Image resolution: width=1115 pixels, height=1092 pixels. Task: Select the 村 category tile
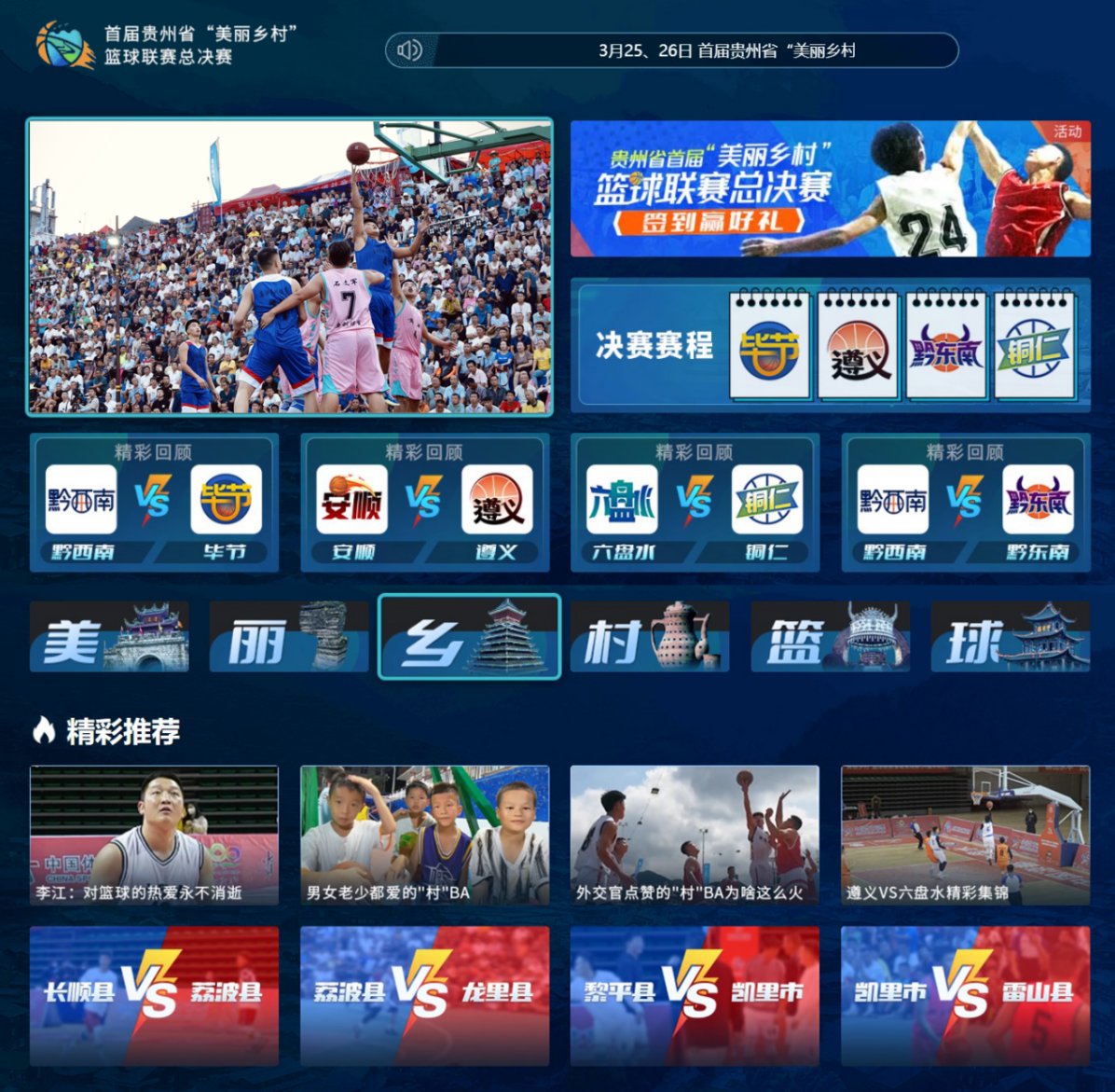(649, 637)
